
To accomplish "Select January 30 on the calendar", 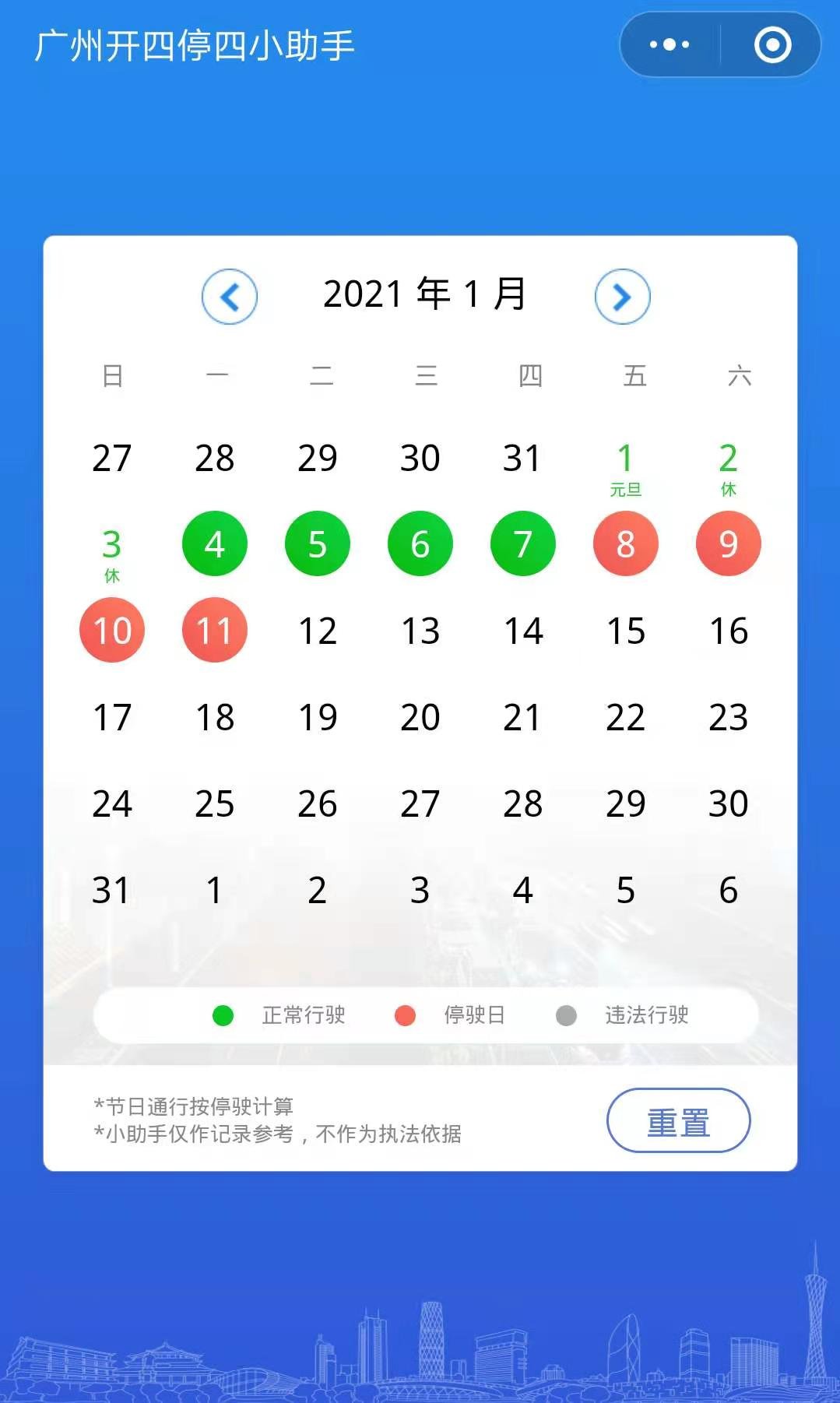I will [x=728, y=803].
